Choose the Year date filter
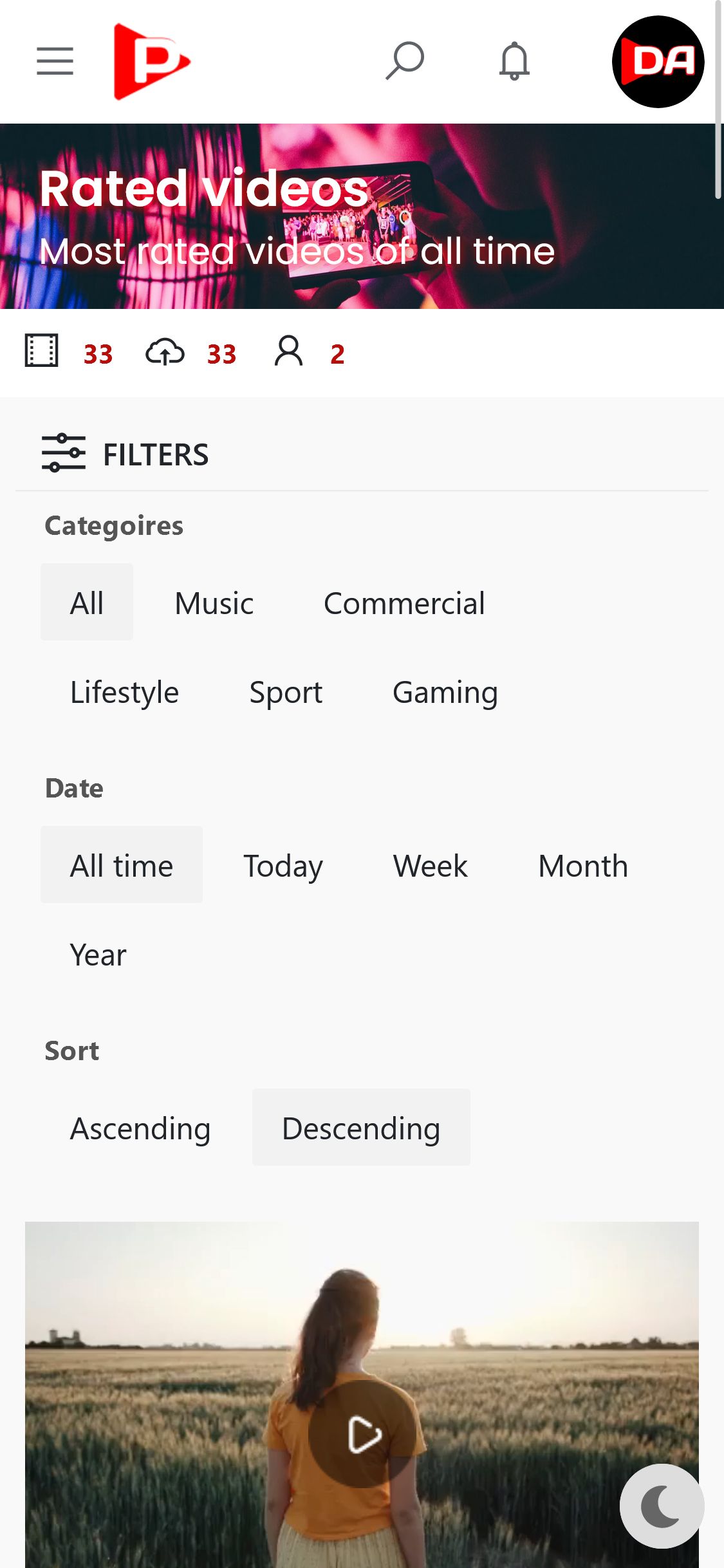724x1568 pixels. point(98,955)
